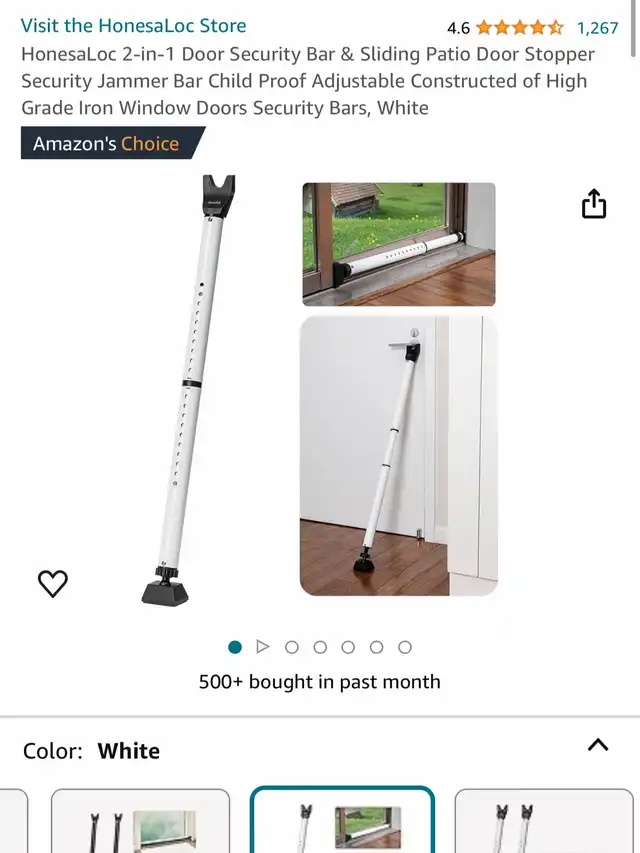This screenshot has width=640, height=853.
Task: Choose the two-pack white variant on right
Action: [x=543, y=823]
